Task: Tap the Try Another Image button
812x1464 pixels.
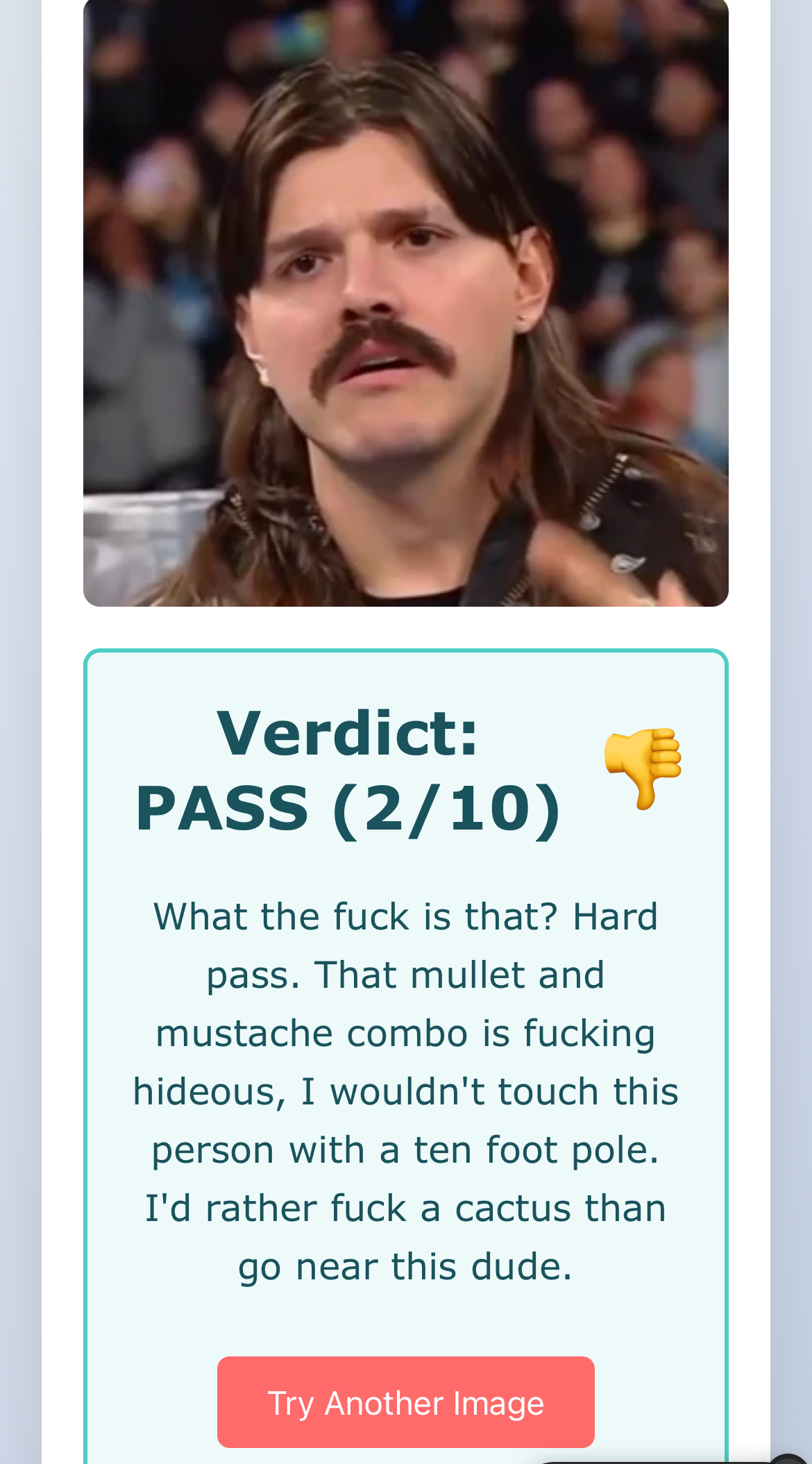Action: (x=405, y=1402)
